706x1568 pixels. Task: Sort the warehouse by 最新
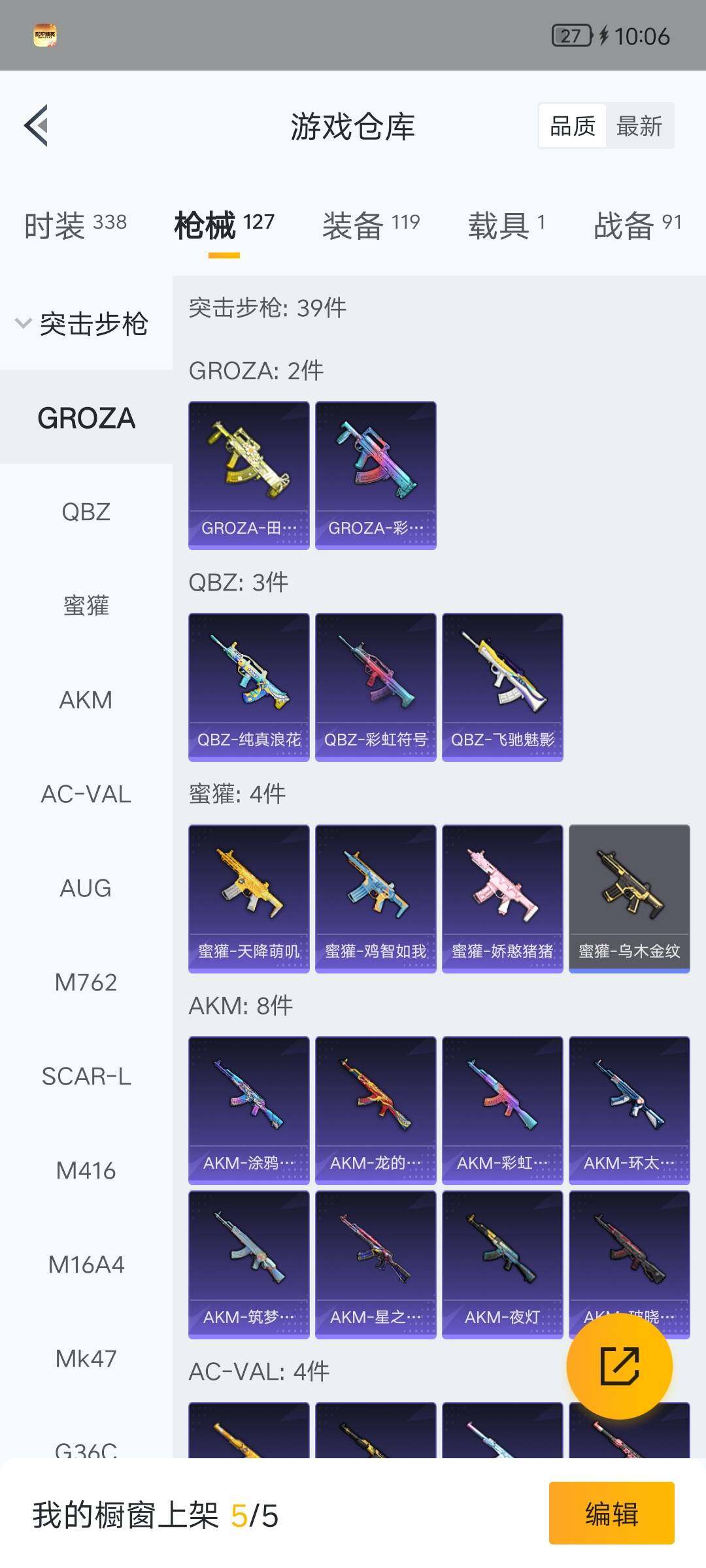coord(639,126)
